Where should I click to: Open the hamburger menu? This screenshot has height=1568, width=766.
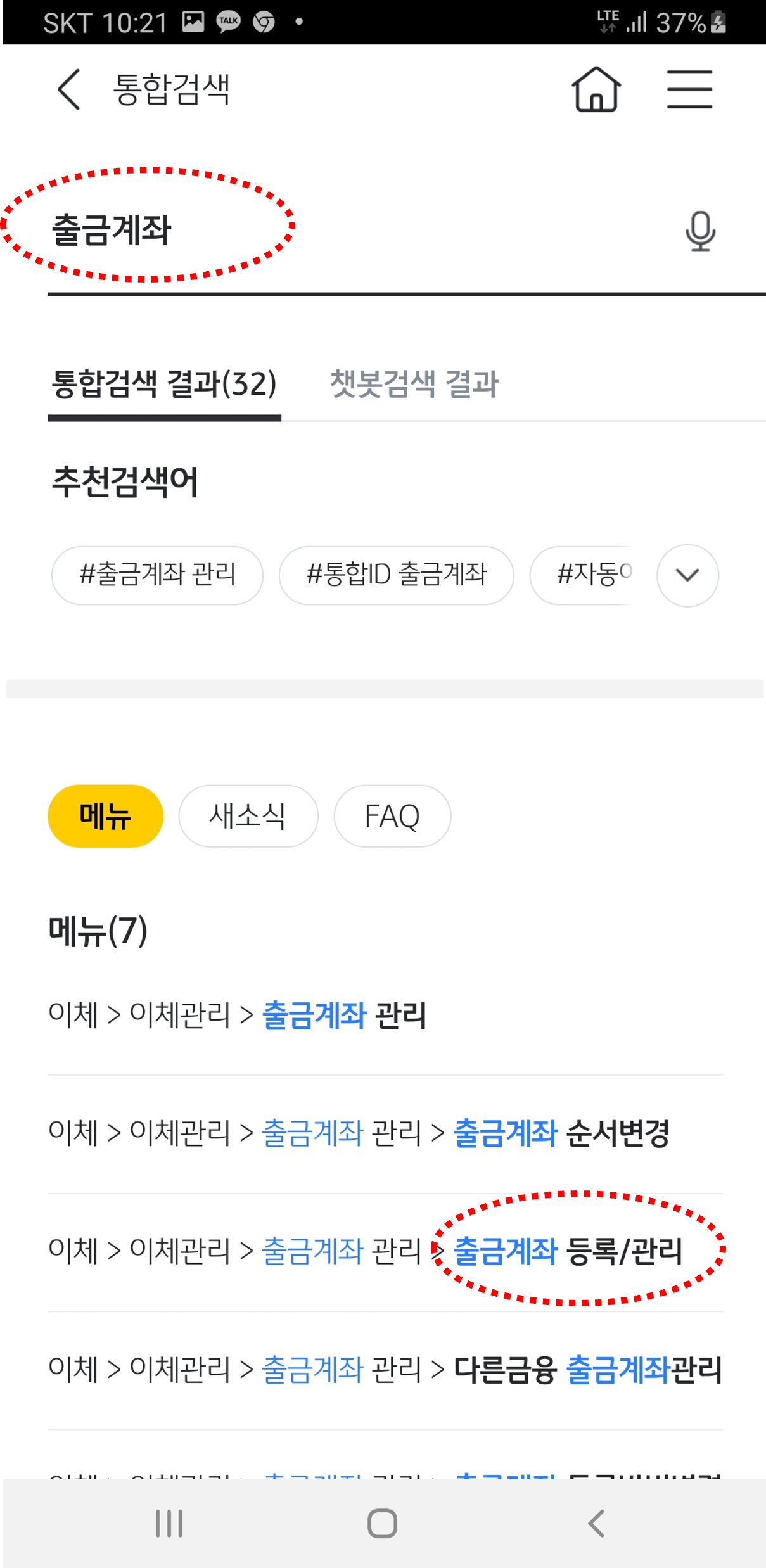click(689, 89)
